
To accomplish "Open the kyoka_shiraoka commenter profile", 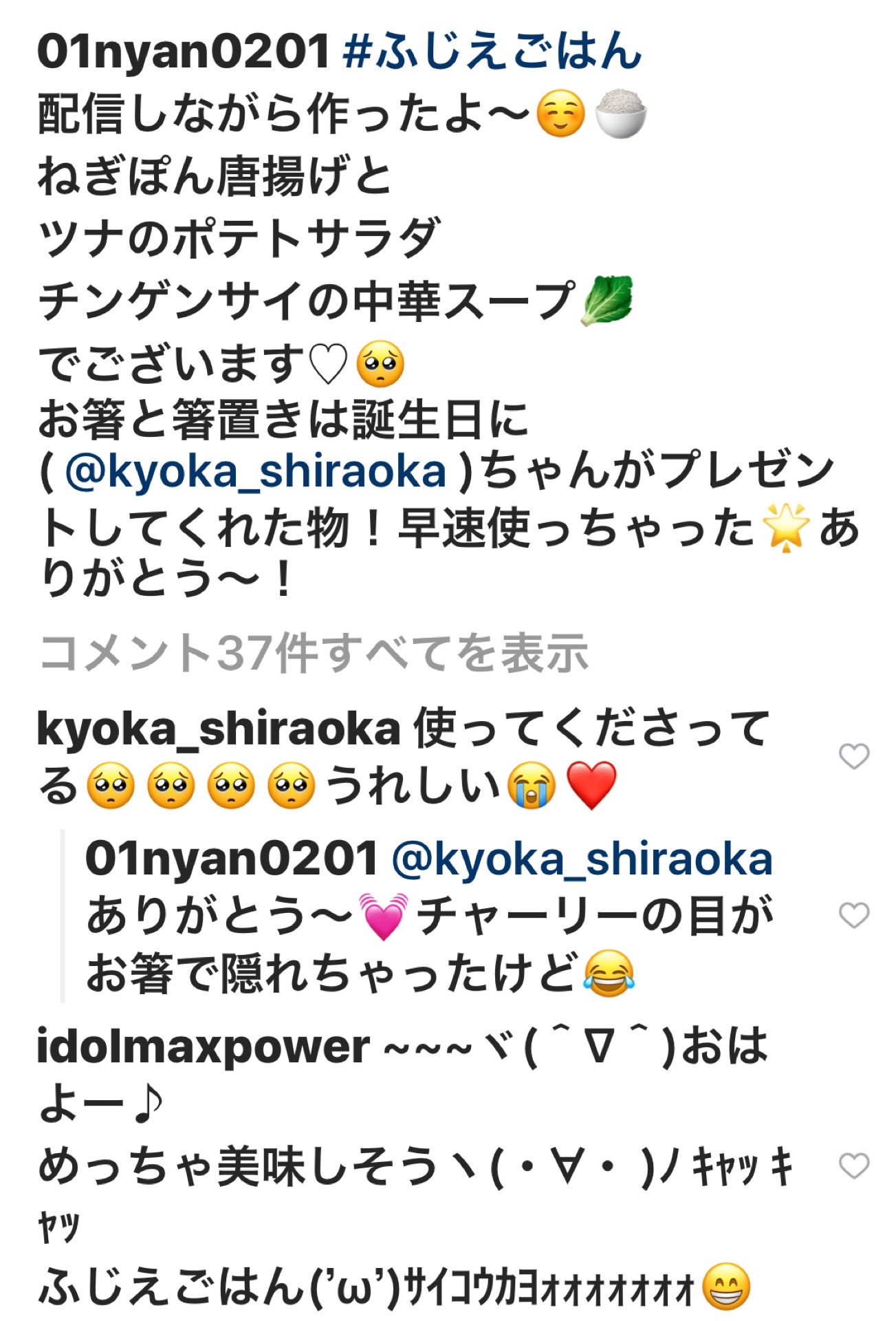I will 218,729.
